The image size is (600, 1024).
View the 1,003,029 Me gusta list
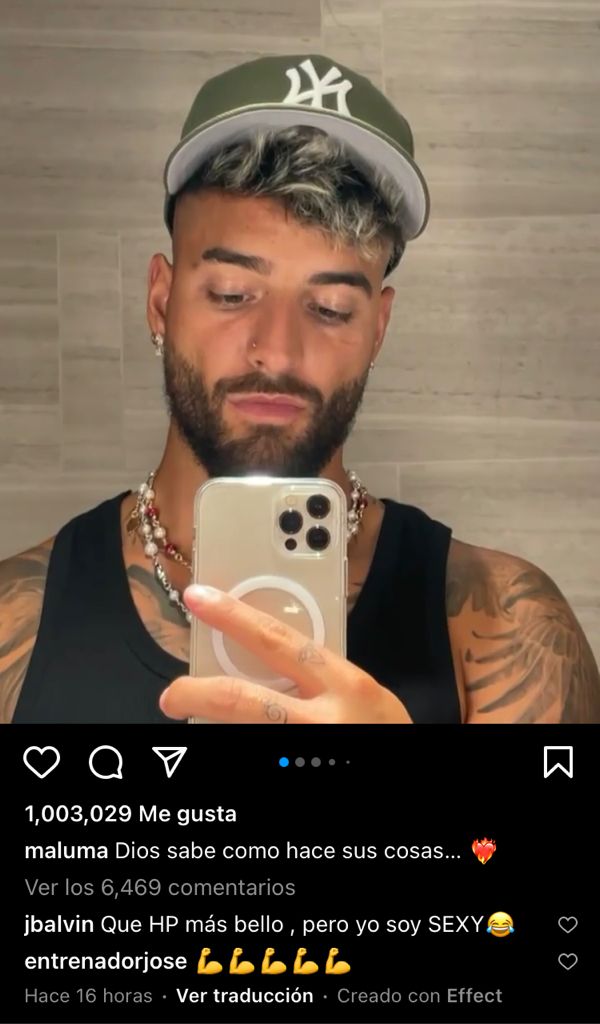(x=130, y=815)
